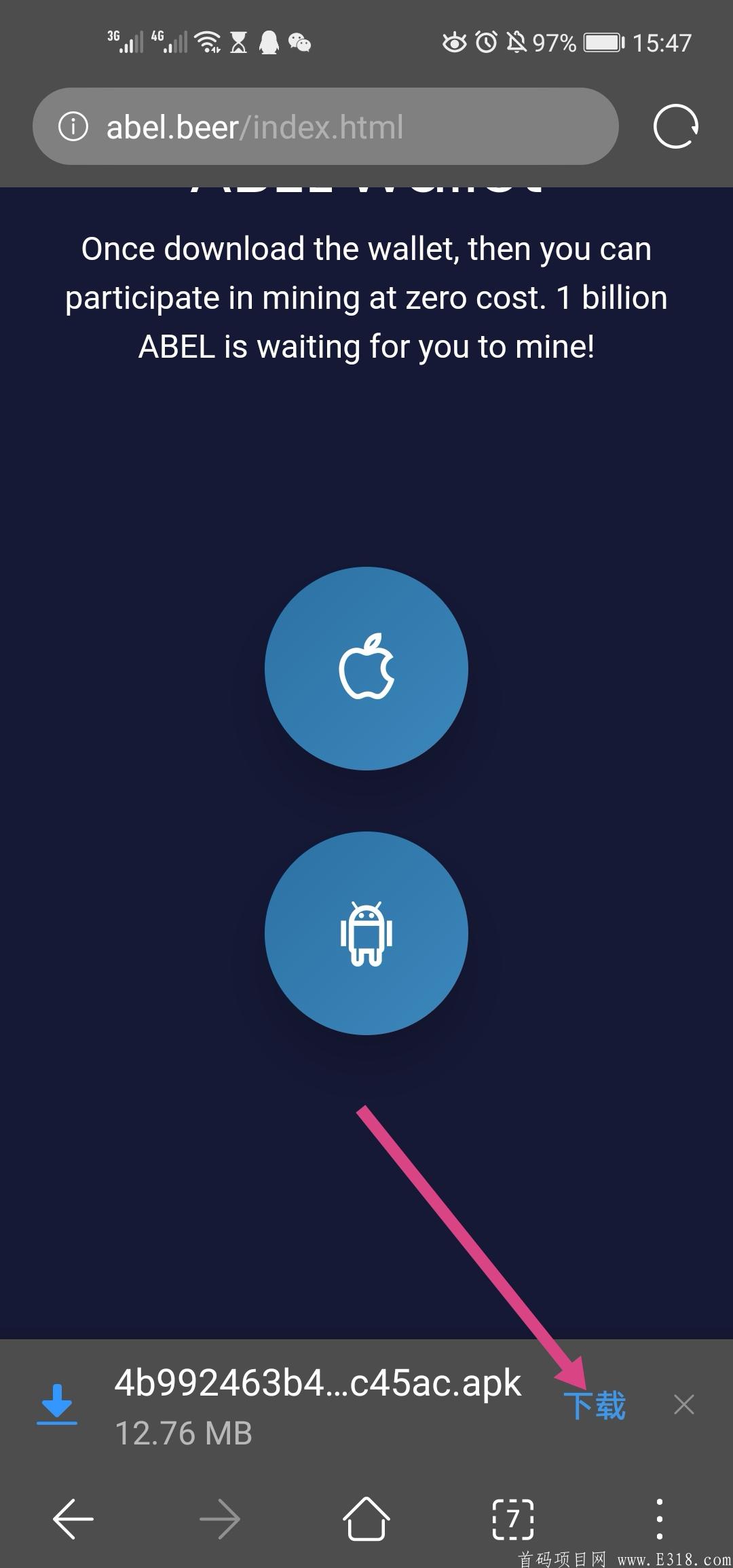Image resolution: width=733 pixels, height=1568 pixels.
Task: Open the browser home page
Action: [x=366, y=1518]
